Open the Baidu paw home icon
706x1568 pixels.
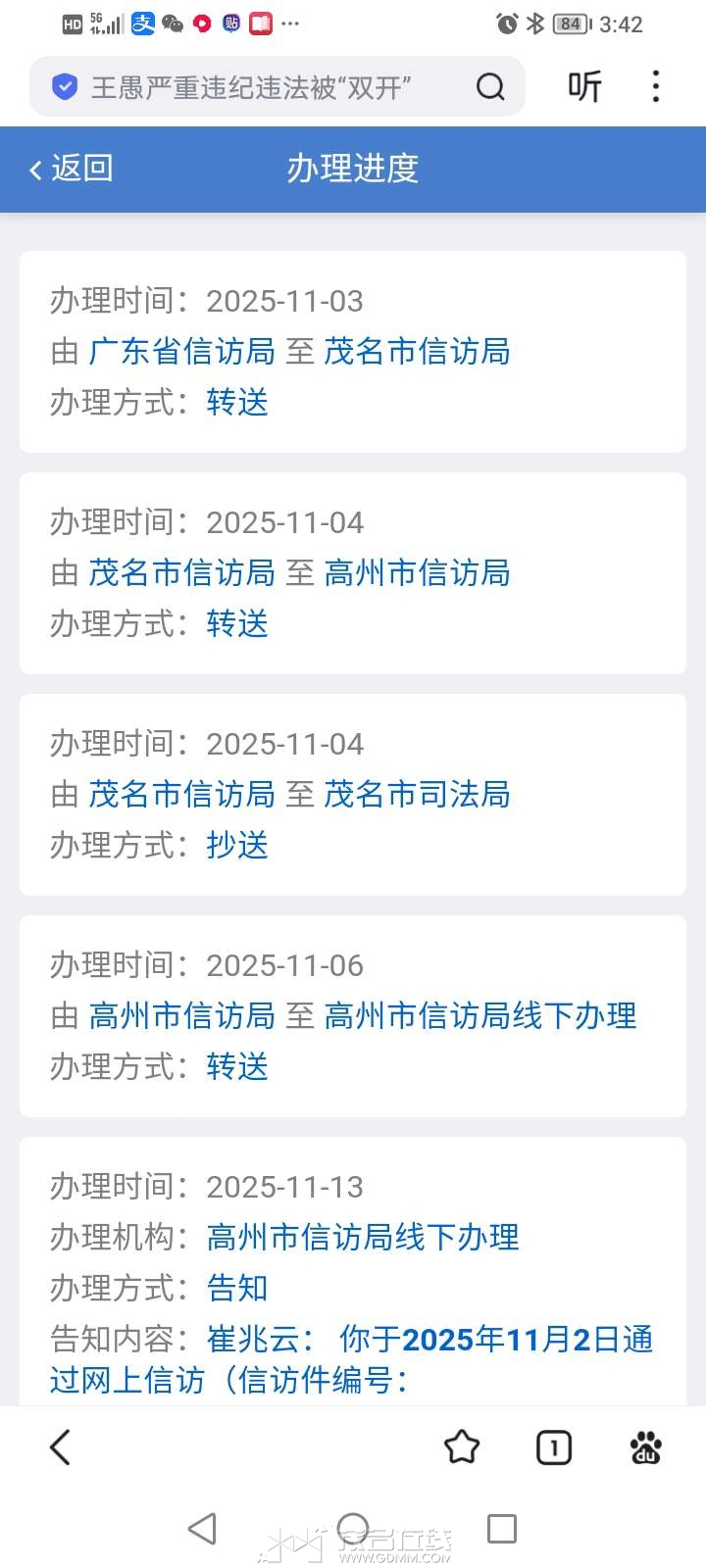click(x=646, y=1447)
